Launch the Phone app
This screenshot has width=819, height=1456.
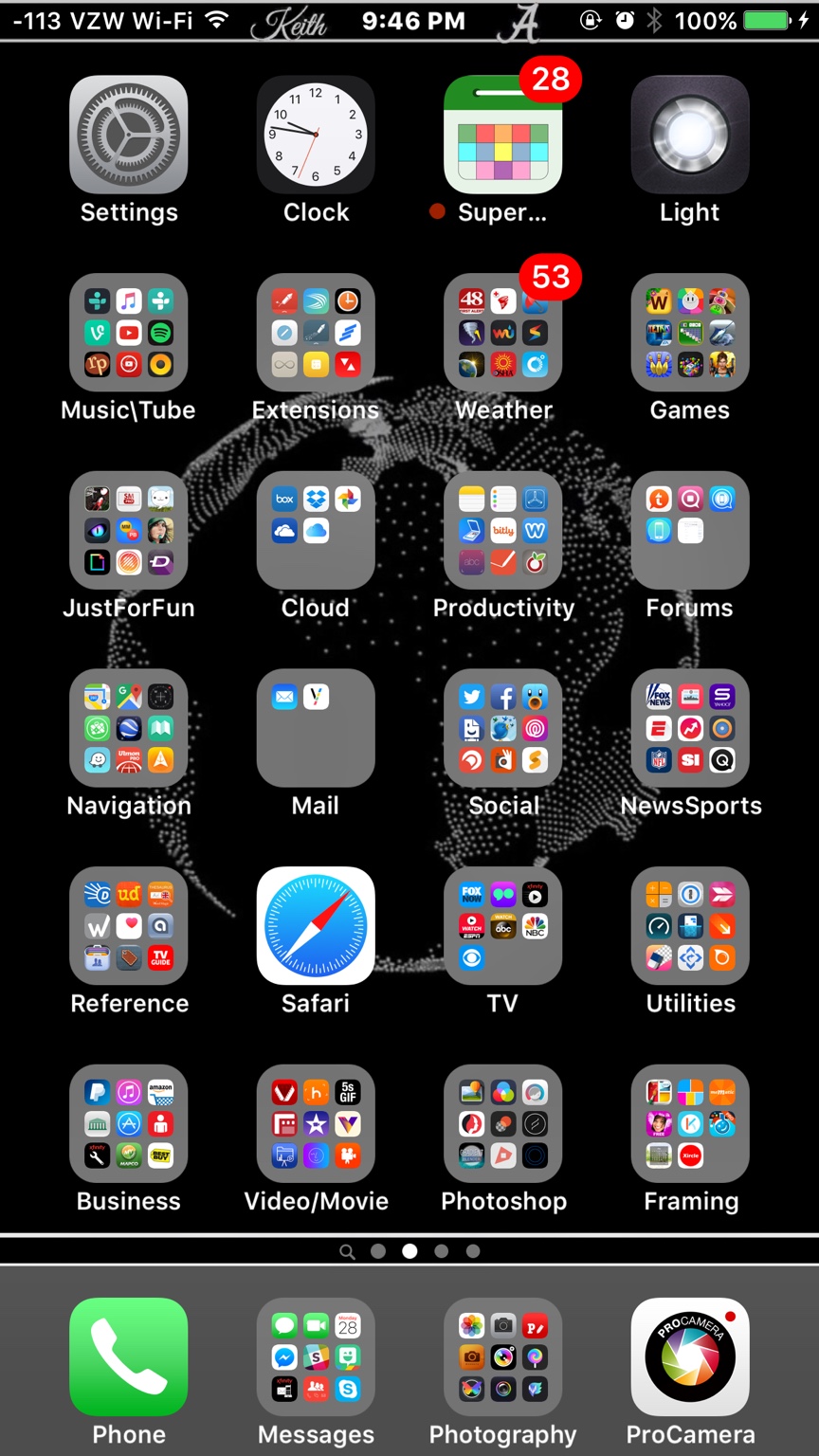(128, 1356)
